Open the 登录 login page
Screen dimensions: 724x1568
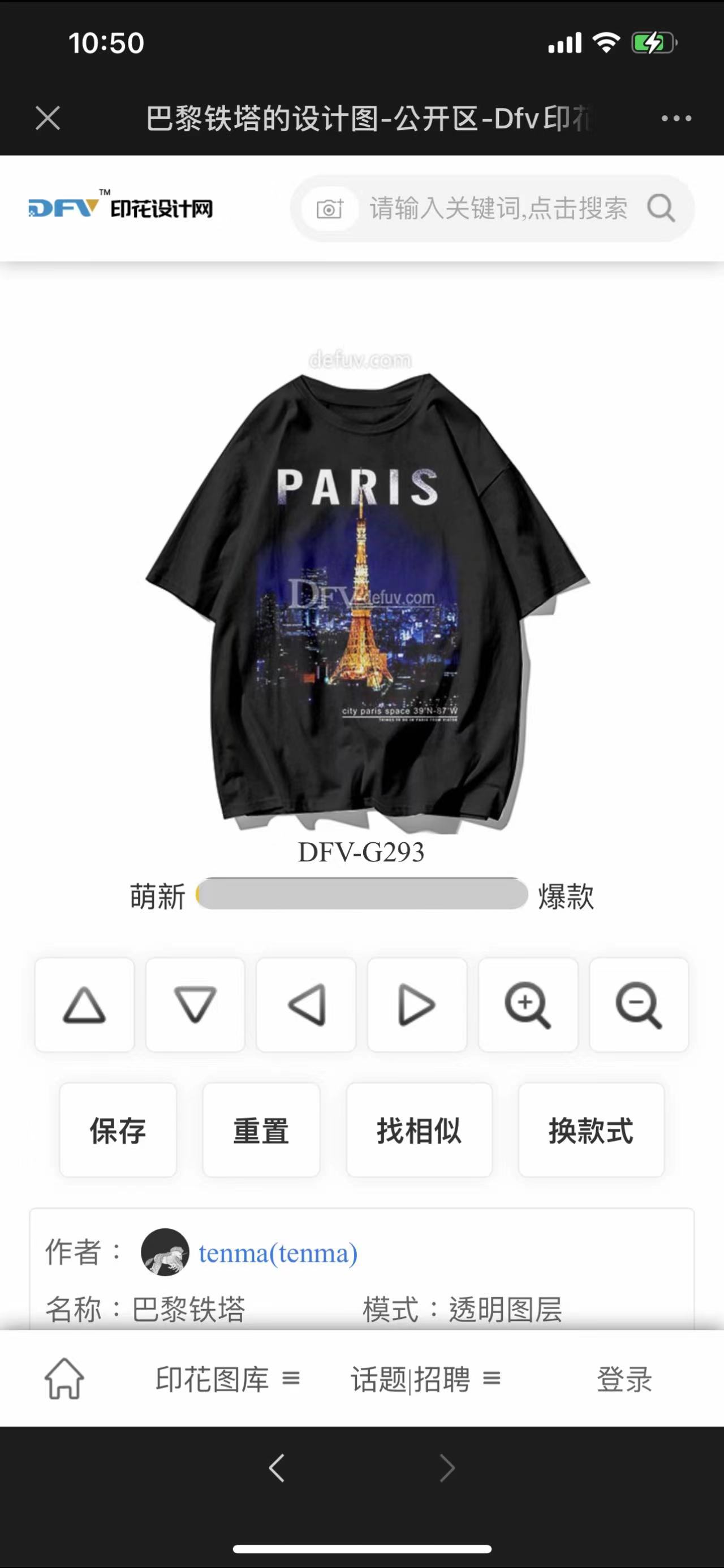pos(624,1379)
